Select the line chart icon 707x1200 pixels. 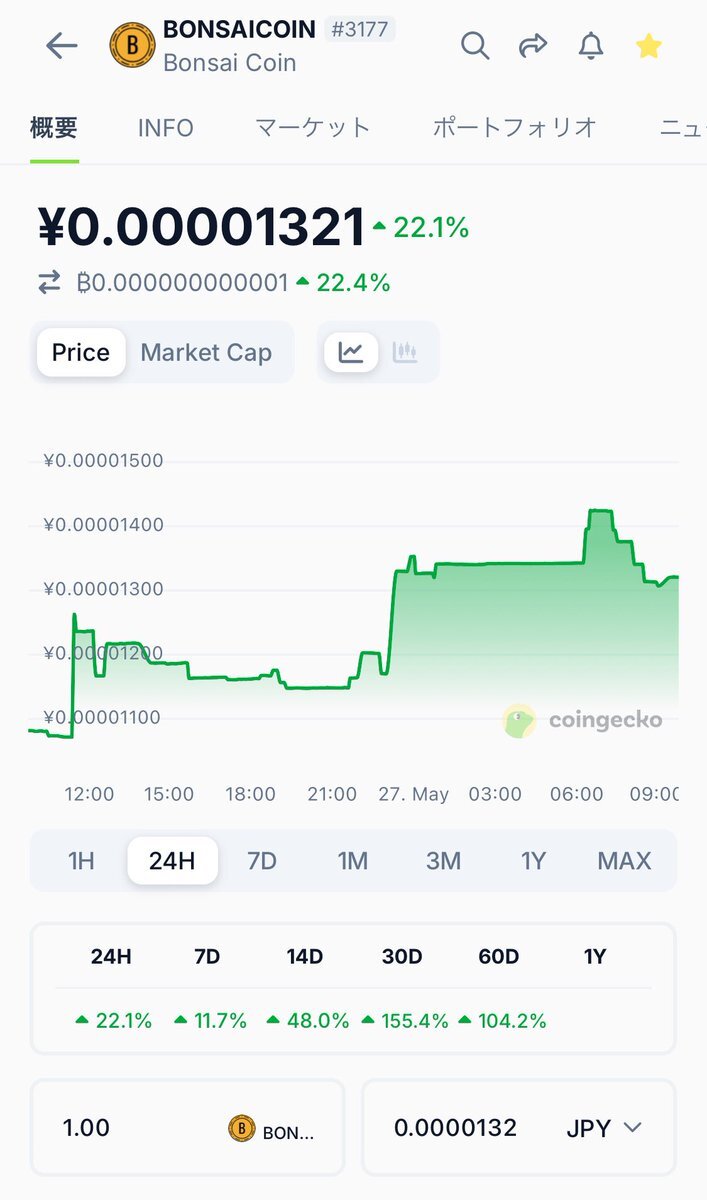click(351, 352)
